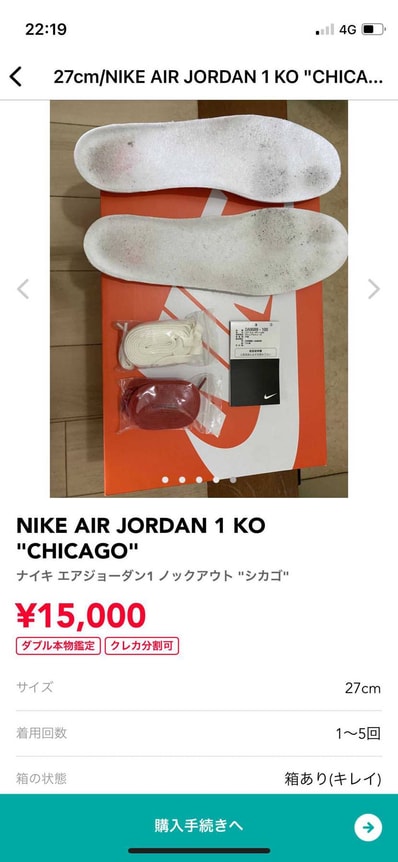This screenshot has height=862, width=398.
Task: Tap the クレカ分割可 badge
Action: [142, 645]
